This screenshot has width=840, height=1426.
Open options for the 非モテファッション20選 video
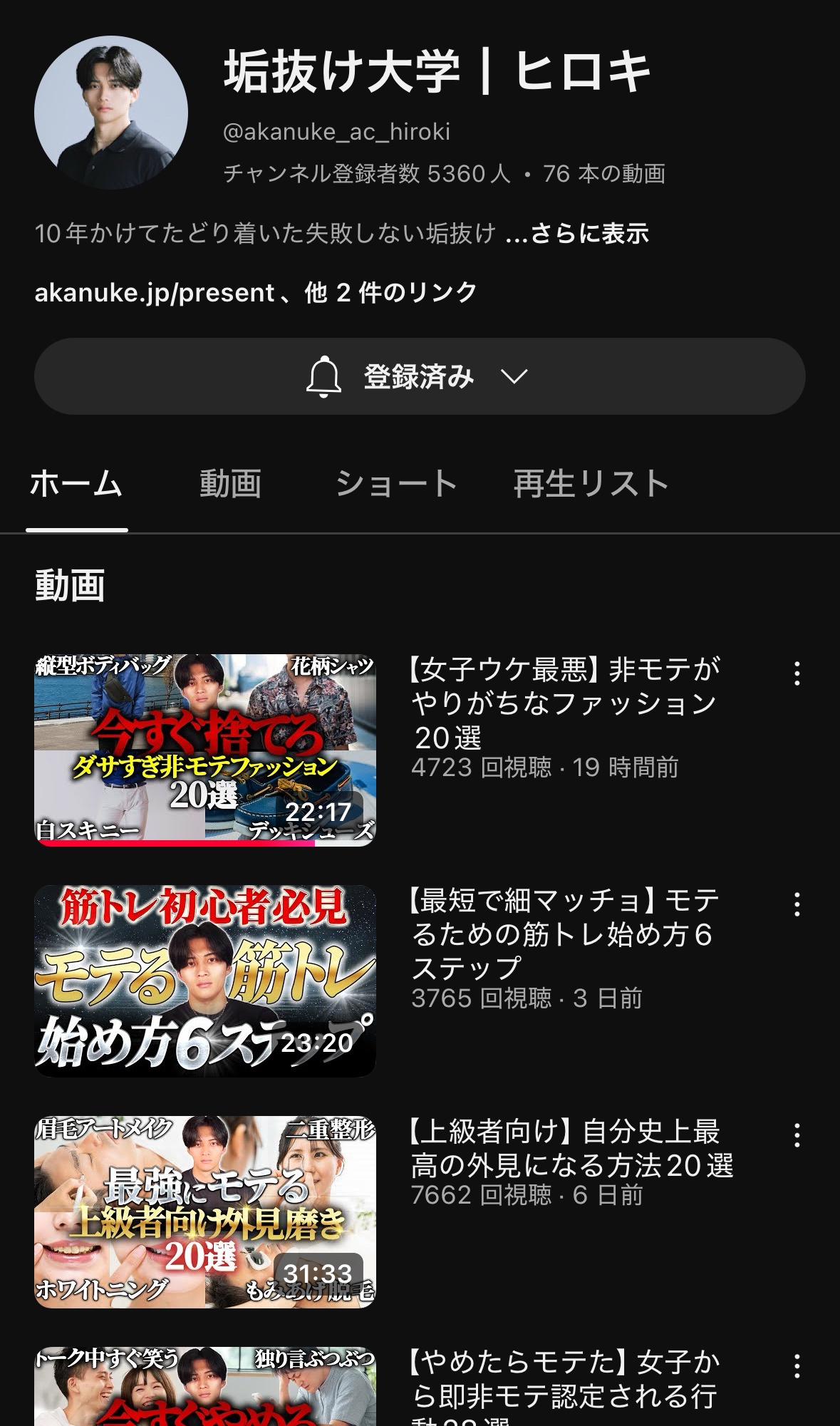(797, 673)
